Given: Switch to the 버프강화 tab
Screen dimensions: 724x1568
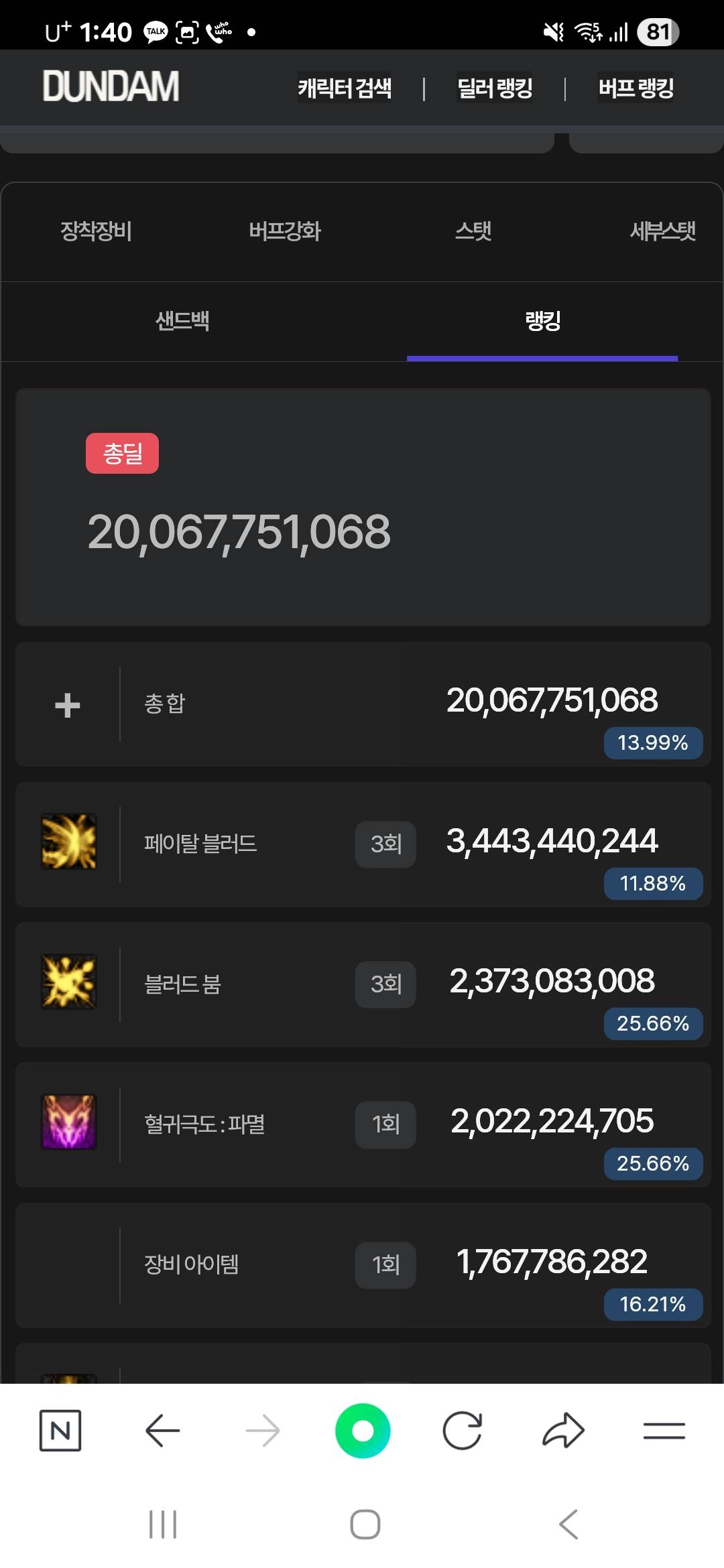Looking at the screenshot, I should click(x=285, y=231).
